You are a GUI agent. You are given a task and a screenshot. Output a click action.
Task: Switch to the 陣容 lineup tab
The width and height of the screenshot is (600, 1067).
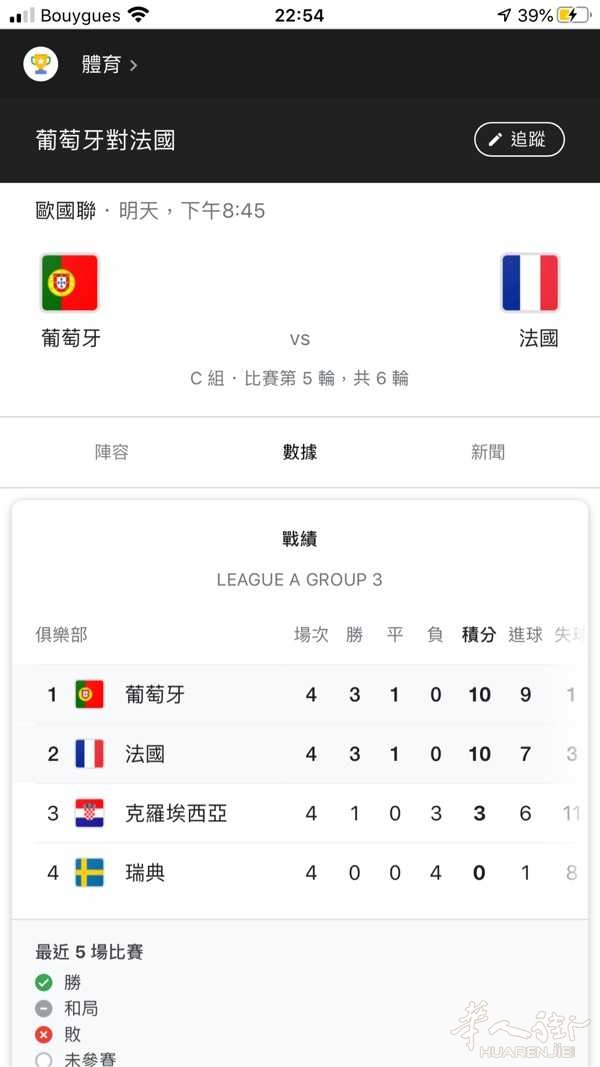(112, 452)
